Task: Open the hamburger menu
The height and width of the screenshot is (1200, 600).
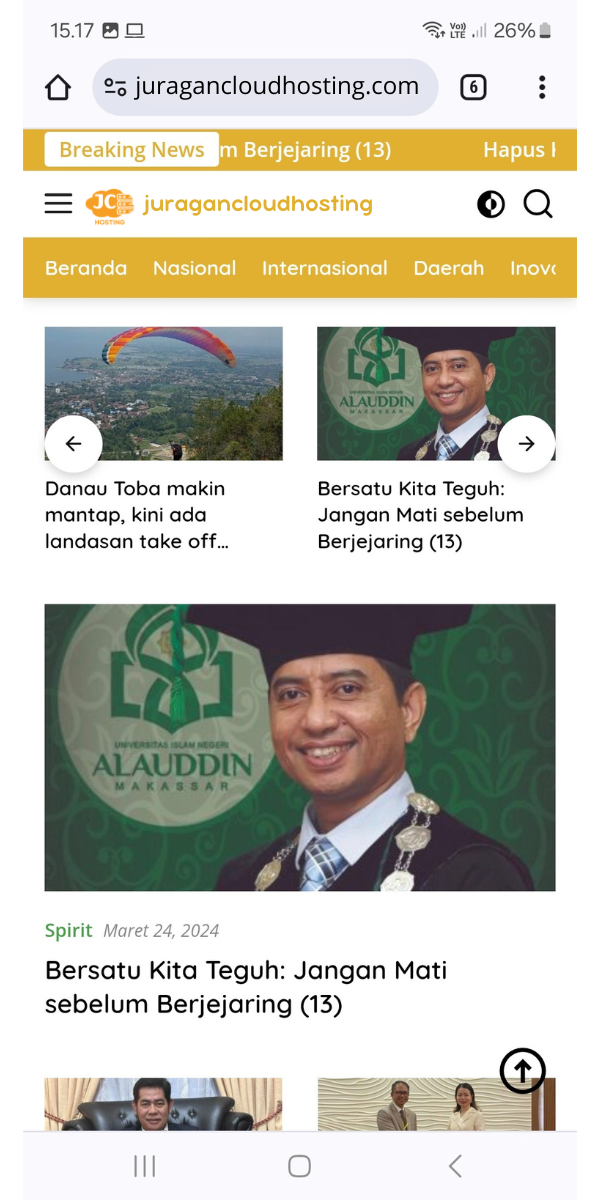Action: (59, 204)
